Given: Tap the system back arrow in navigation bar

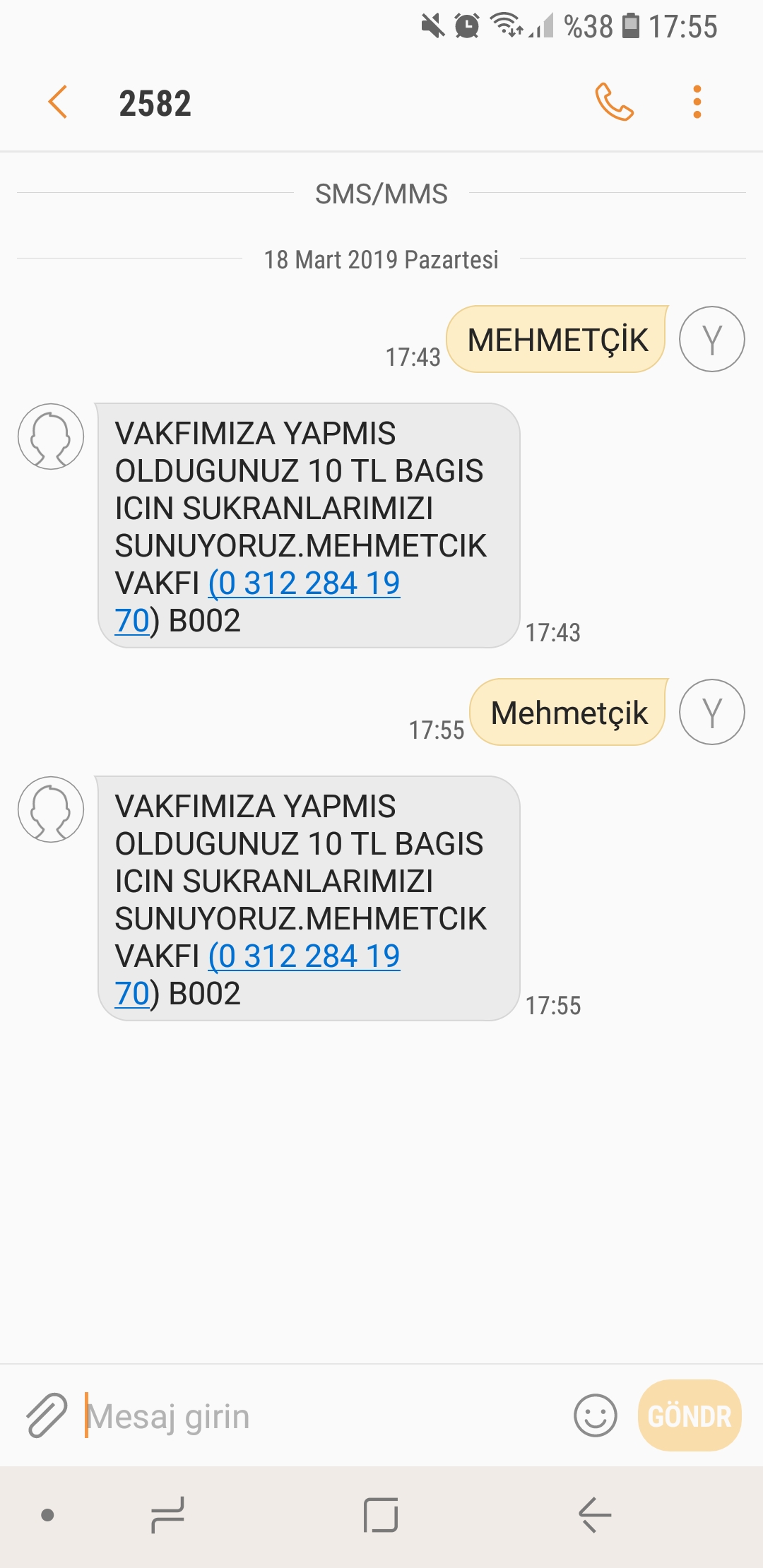Looking at the screenshot, I should click(x=594, y=1515).
